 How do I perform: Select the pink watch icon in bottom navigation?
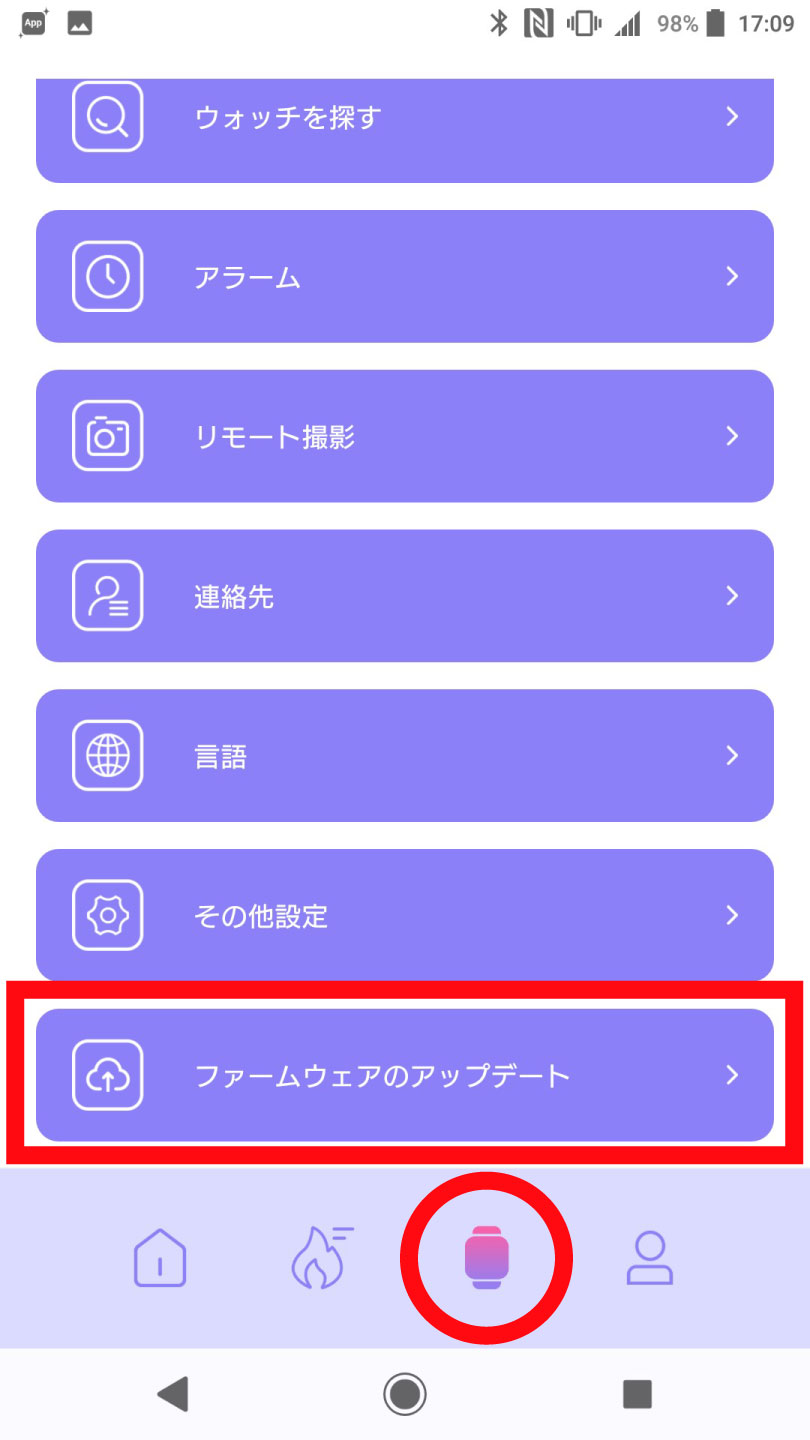click(x=486, y=1257)
